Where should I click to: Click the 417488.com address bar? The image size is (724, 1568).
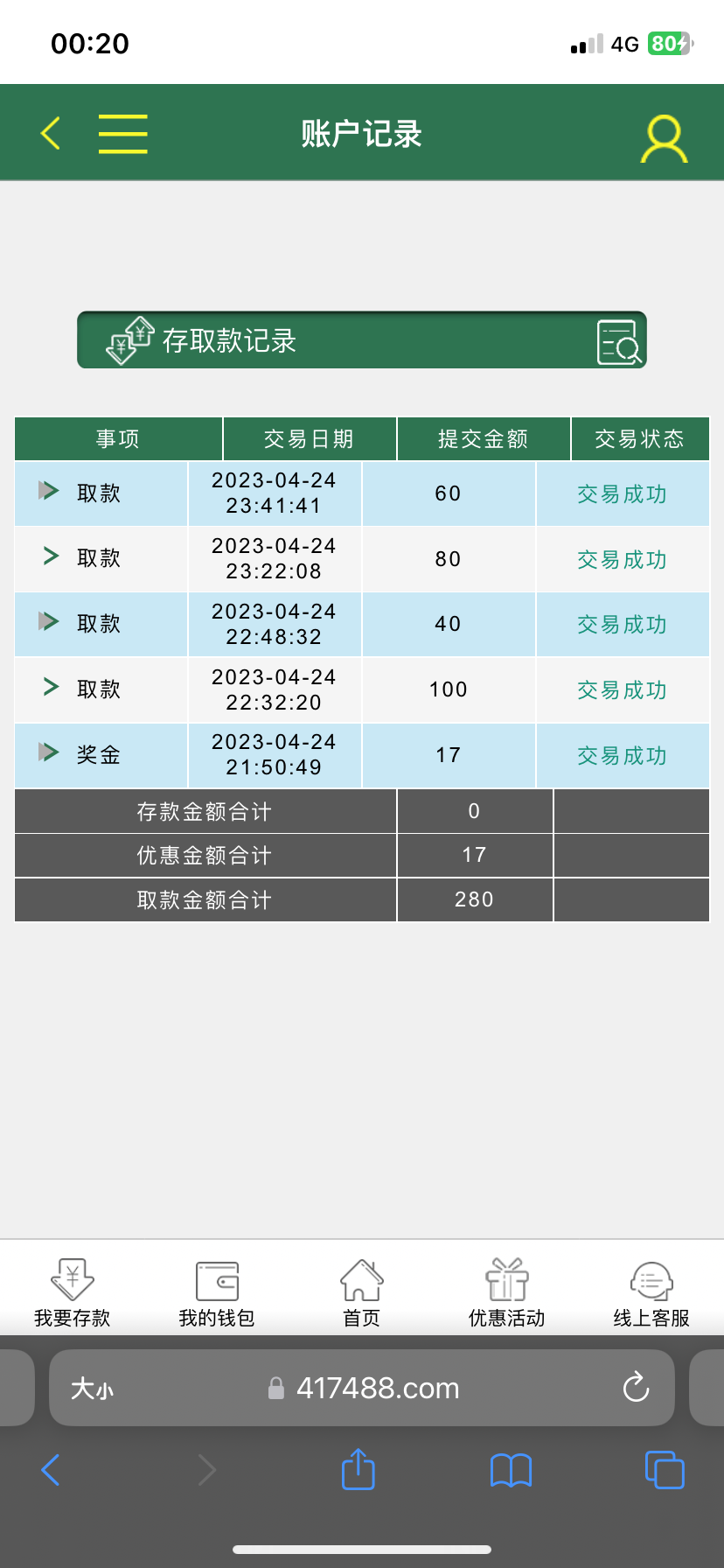click(376, 1388)
